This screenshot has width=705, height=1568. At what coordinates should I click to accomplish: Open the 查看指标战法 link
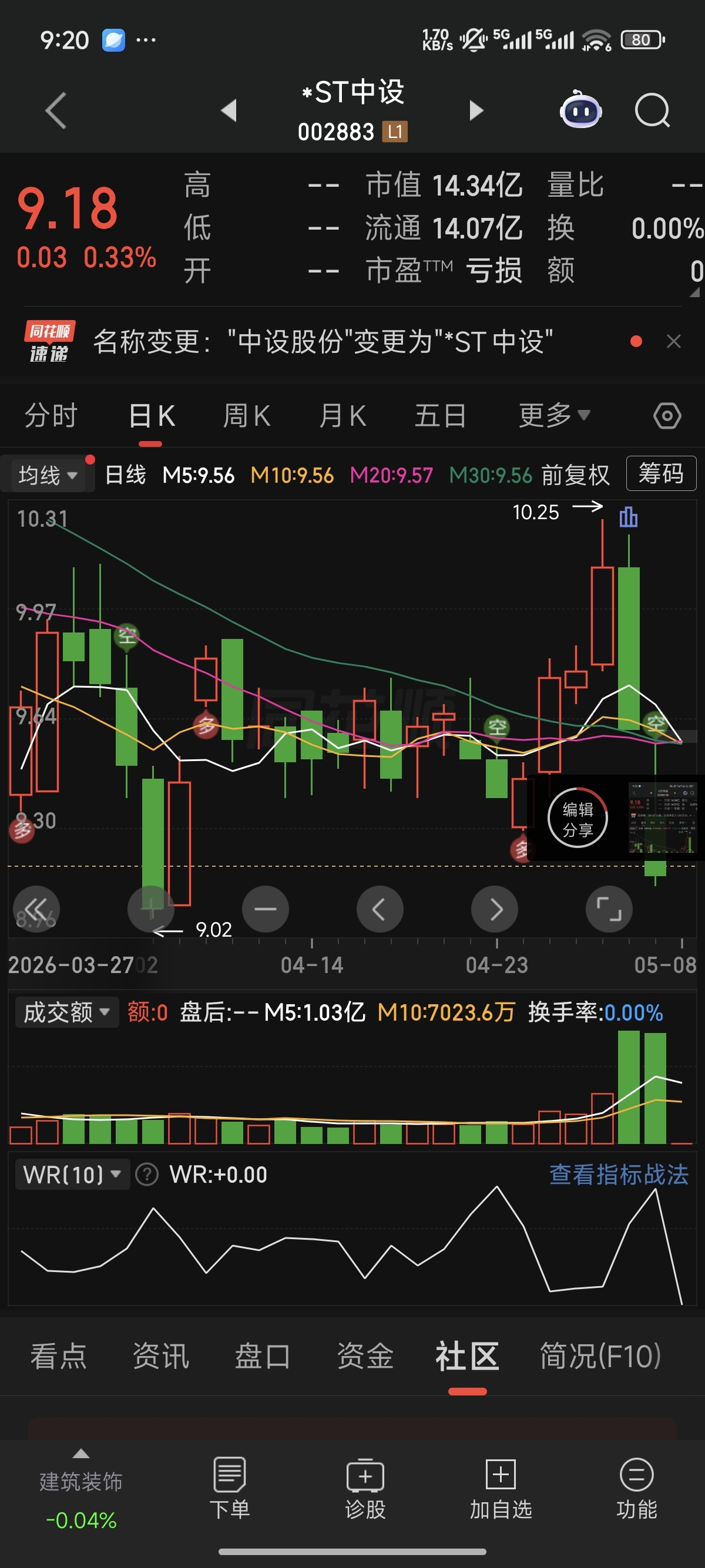(619, 1175)
